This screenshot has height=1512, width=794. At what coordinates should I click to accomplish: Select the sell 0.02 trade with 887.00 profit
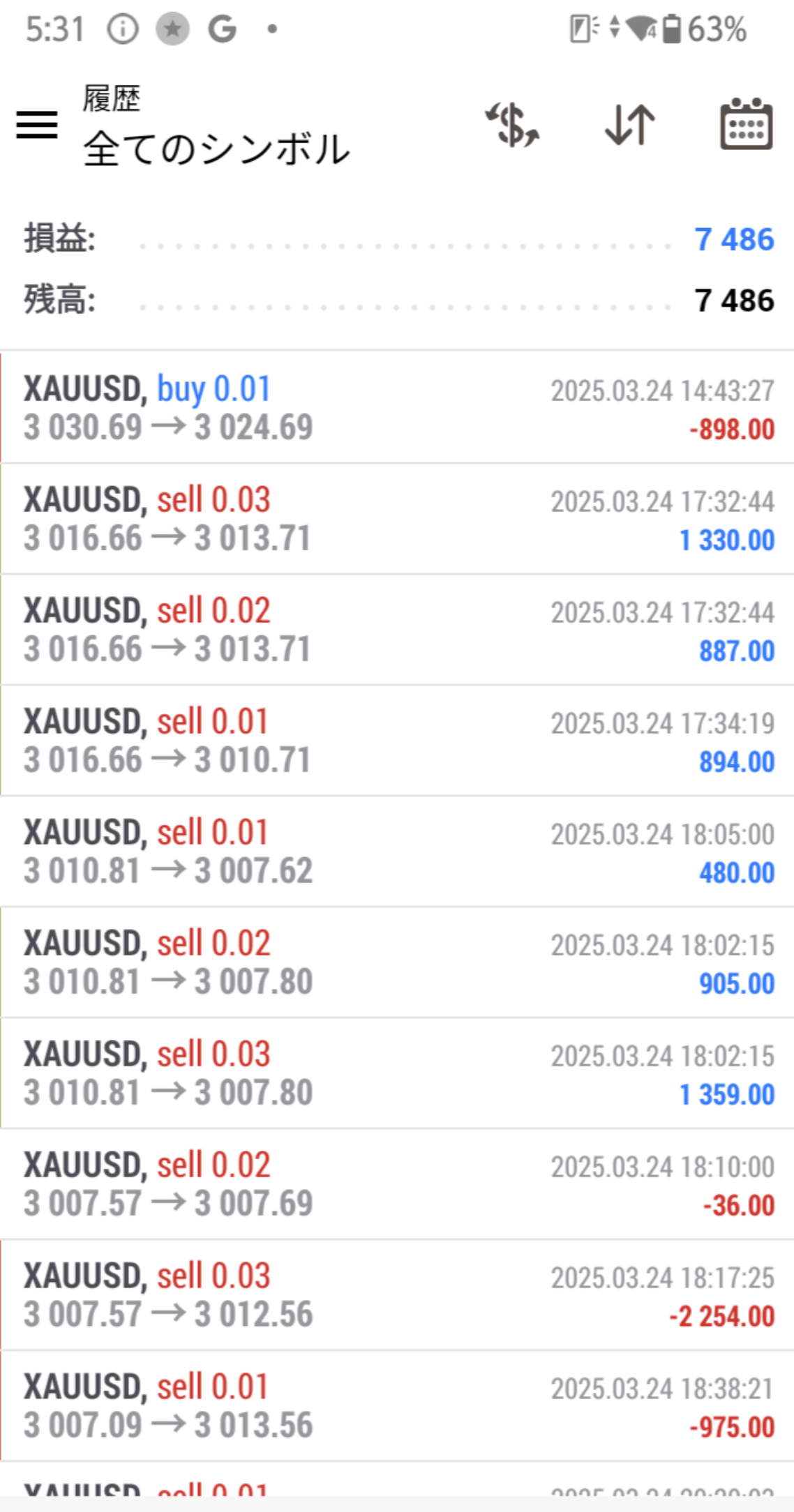point(397,630)
